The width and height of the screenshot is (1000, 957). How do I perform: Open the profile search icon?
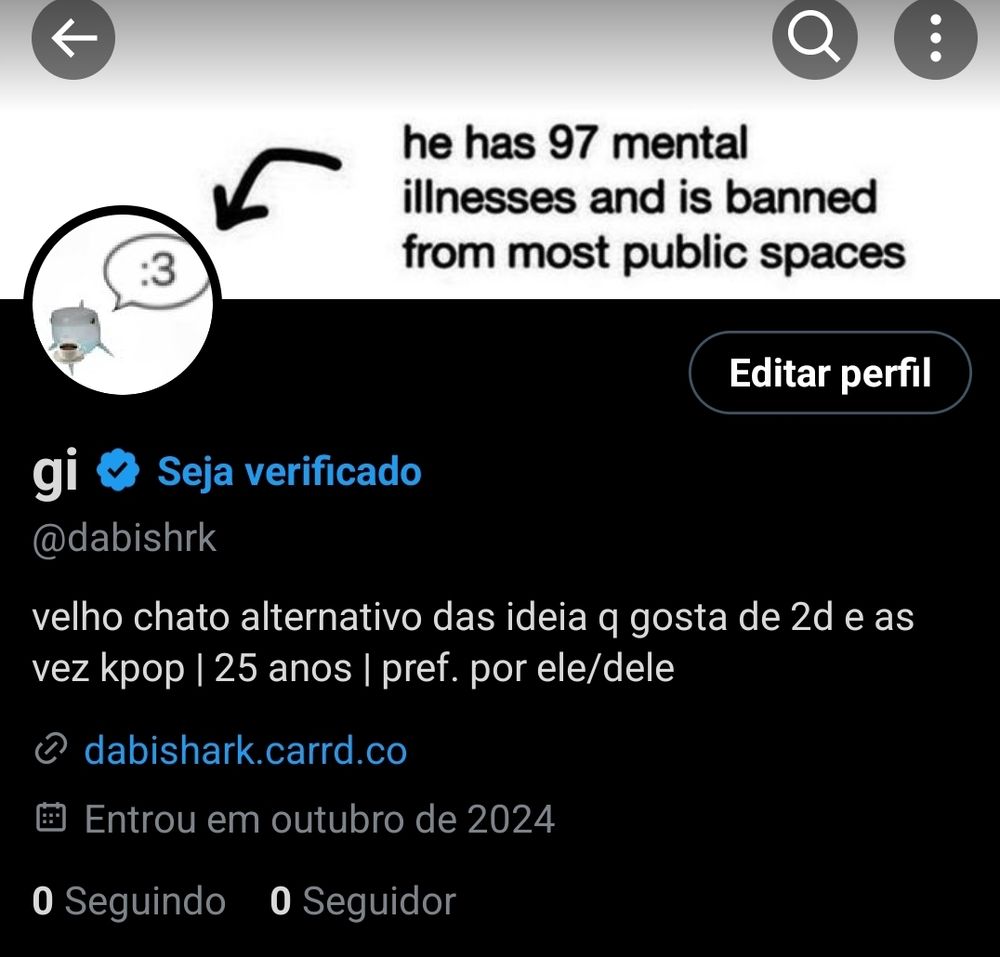[814, 39]
